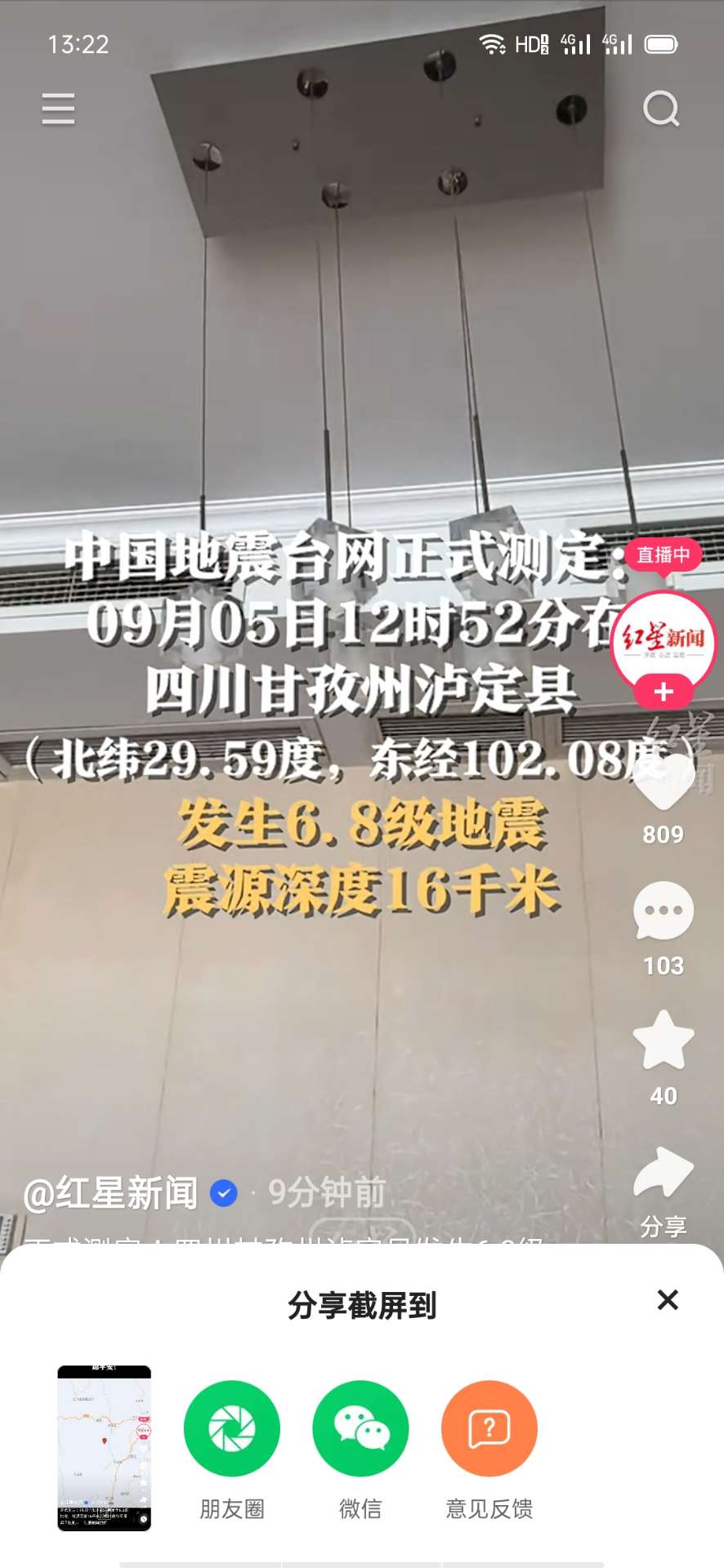
Task: Open the comments on the video
Action: pos(663,911)
